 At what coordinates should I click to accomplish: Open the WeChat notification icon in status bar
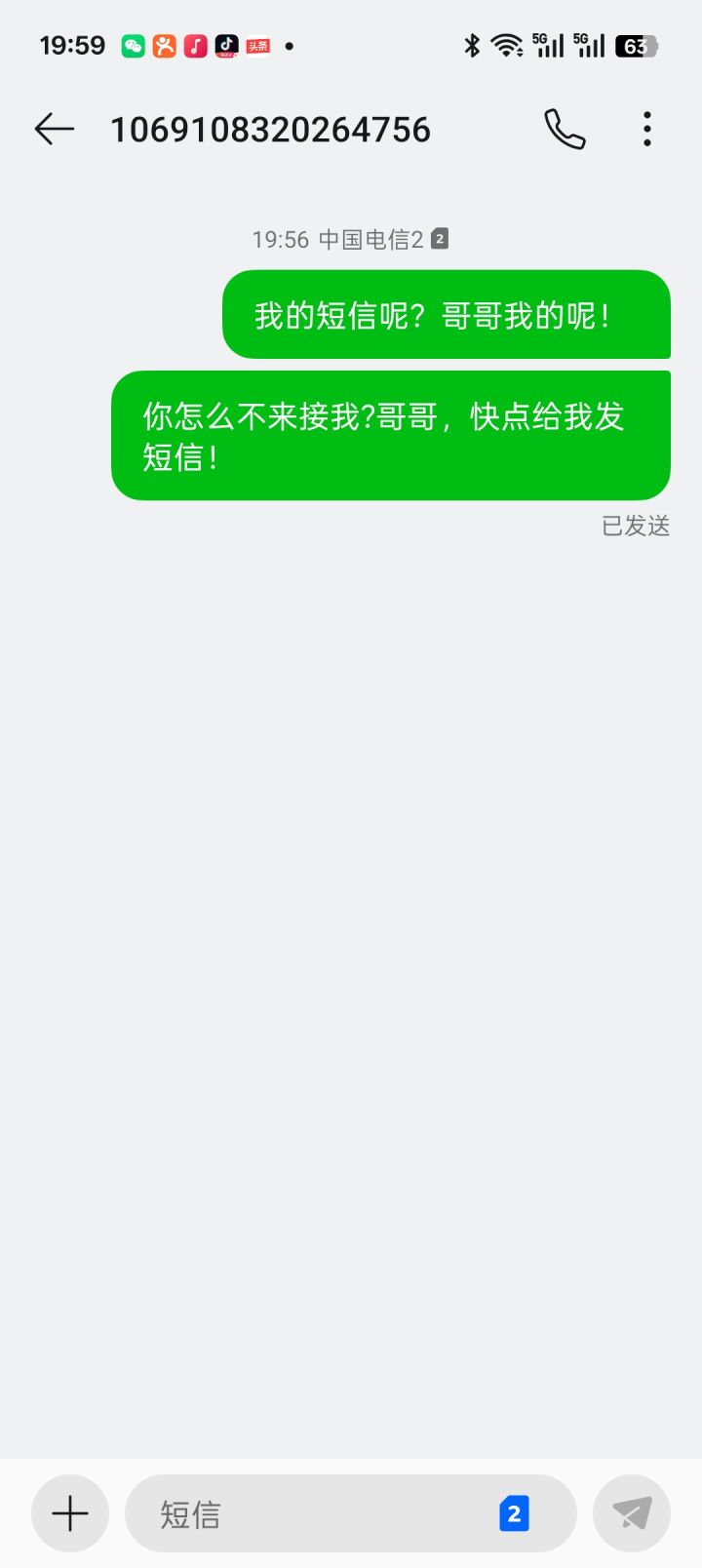(133, 45)
